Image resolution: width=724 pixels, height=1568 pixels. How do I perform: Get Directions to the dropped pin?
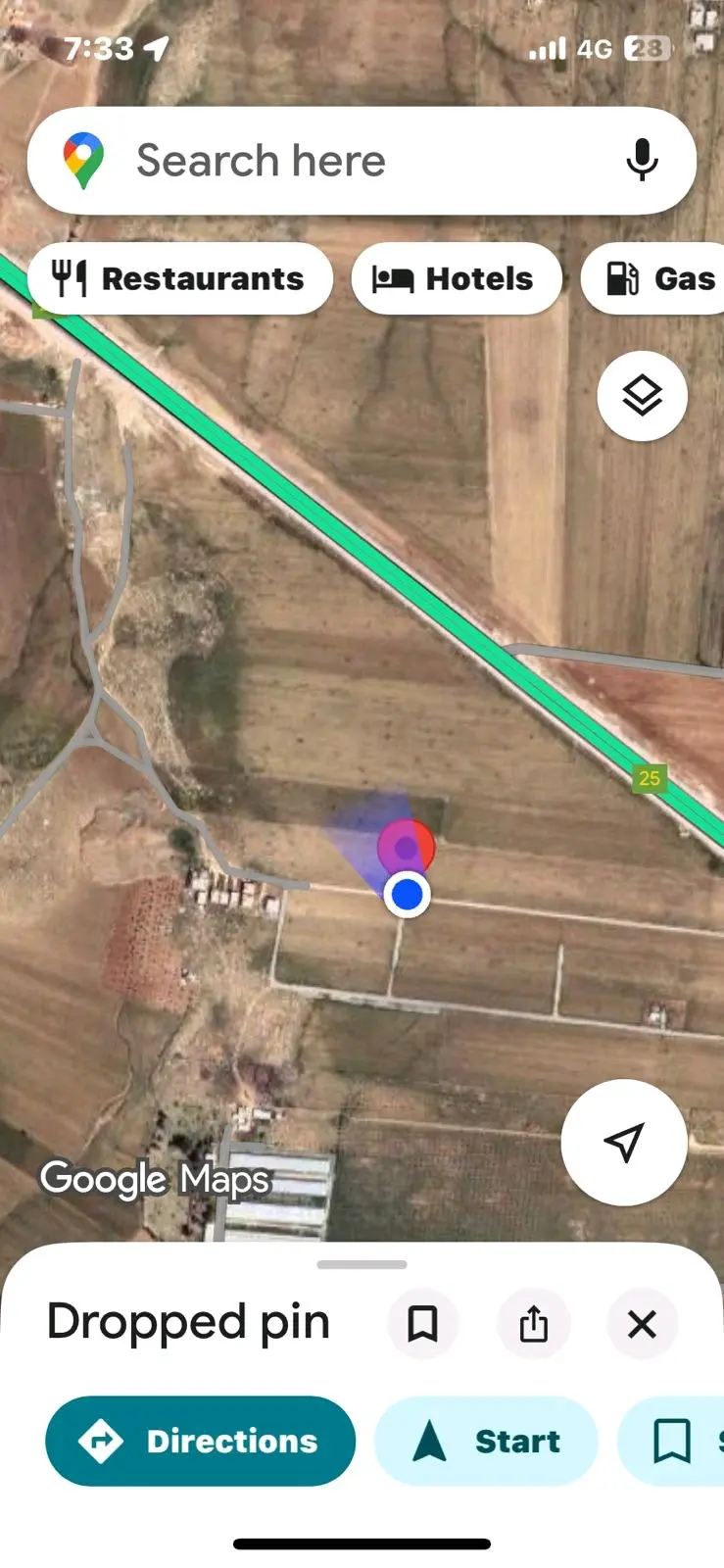(200, 1441)
